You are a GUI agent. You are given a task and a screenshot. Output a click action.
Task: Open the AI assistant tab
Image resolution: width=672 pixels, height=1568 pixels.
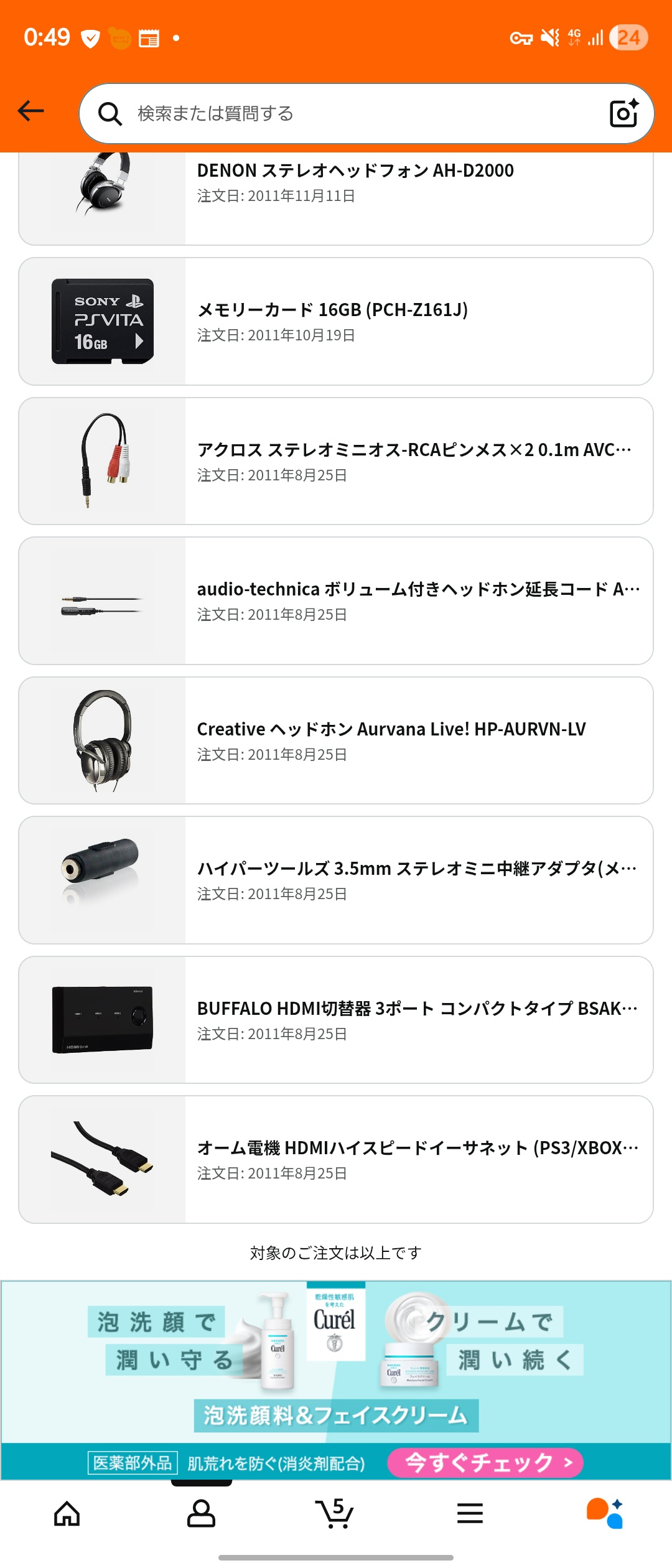605,1514
